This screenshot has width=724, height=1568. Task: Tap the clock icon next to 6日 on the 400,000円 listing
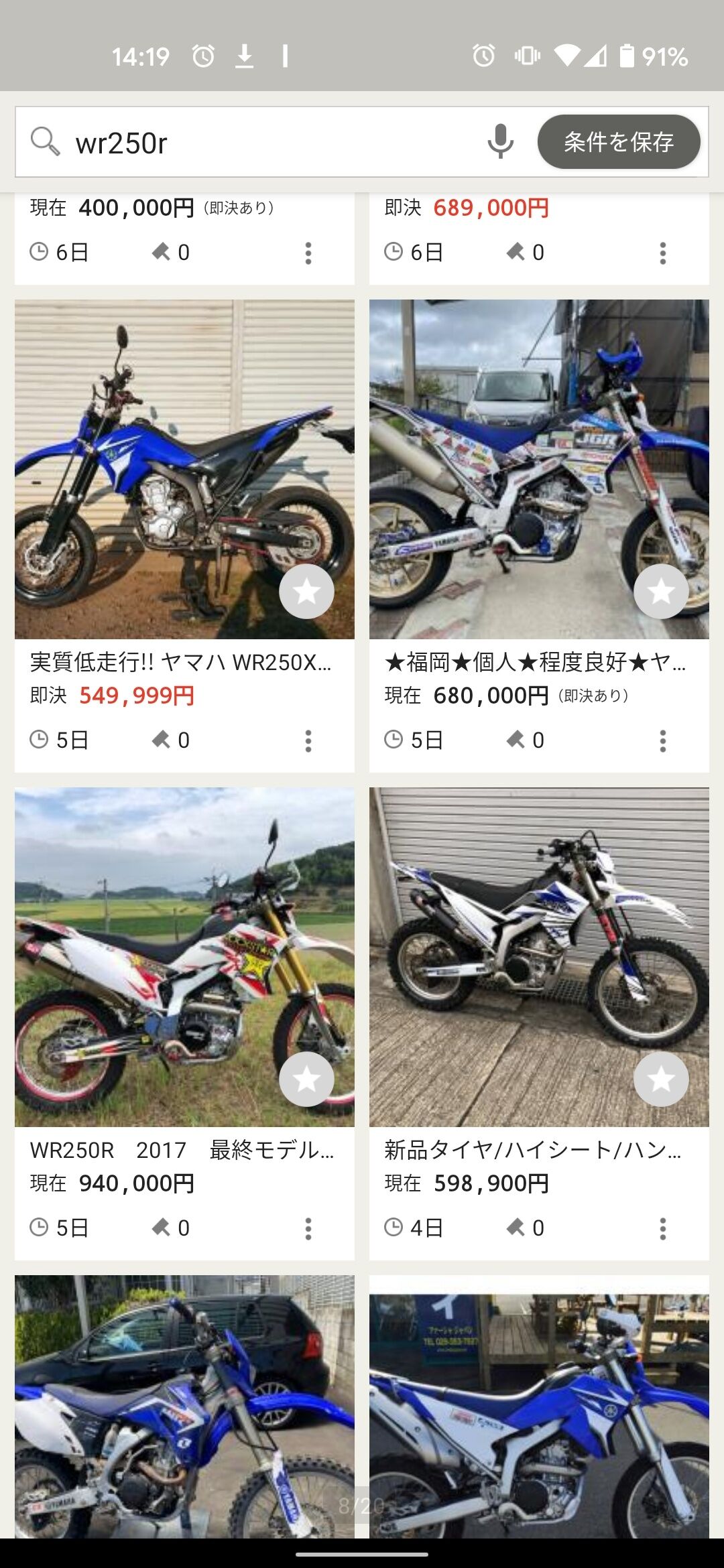pos(40,251)
